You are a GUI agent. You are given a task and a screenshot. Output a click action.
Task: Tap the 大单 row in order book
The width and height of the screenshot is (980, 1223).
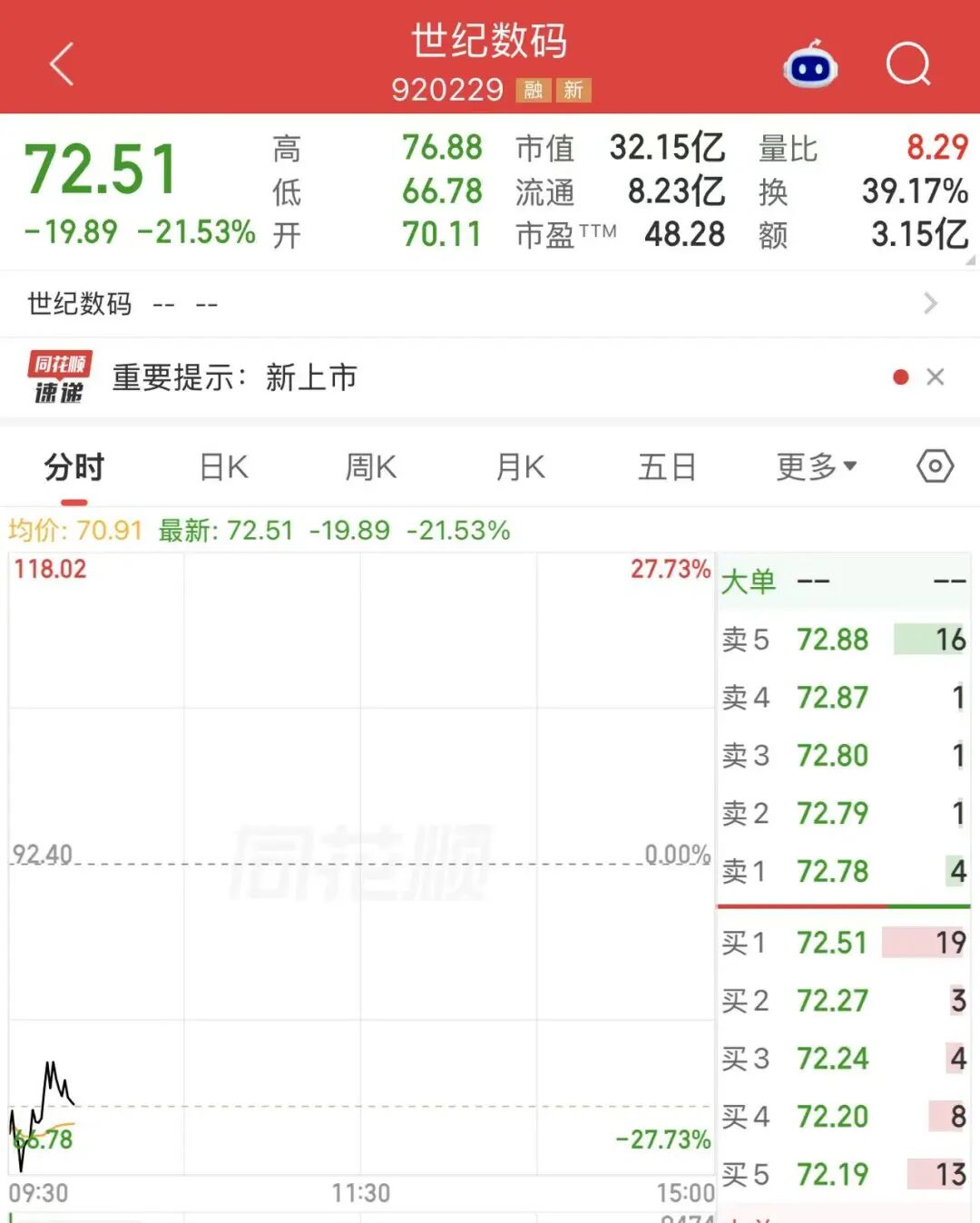click(x=844, y=582)
